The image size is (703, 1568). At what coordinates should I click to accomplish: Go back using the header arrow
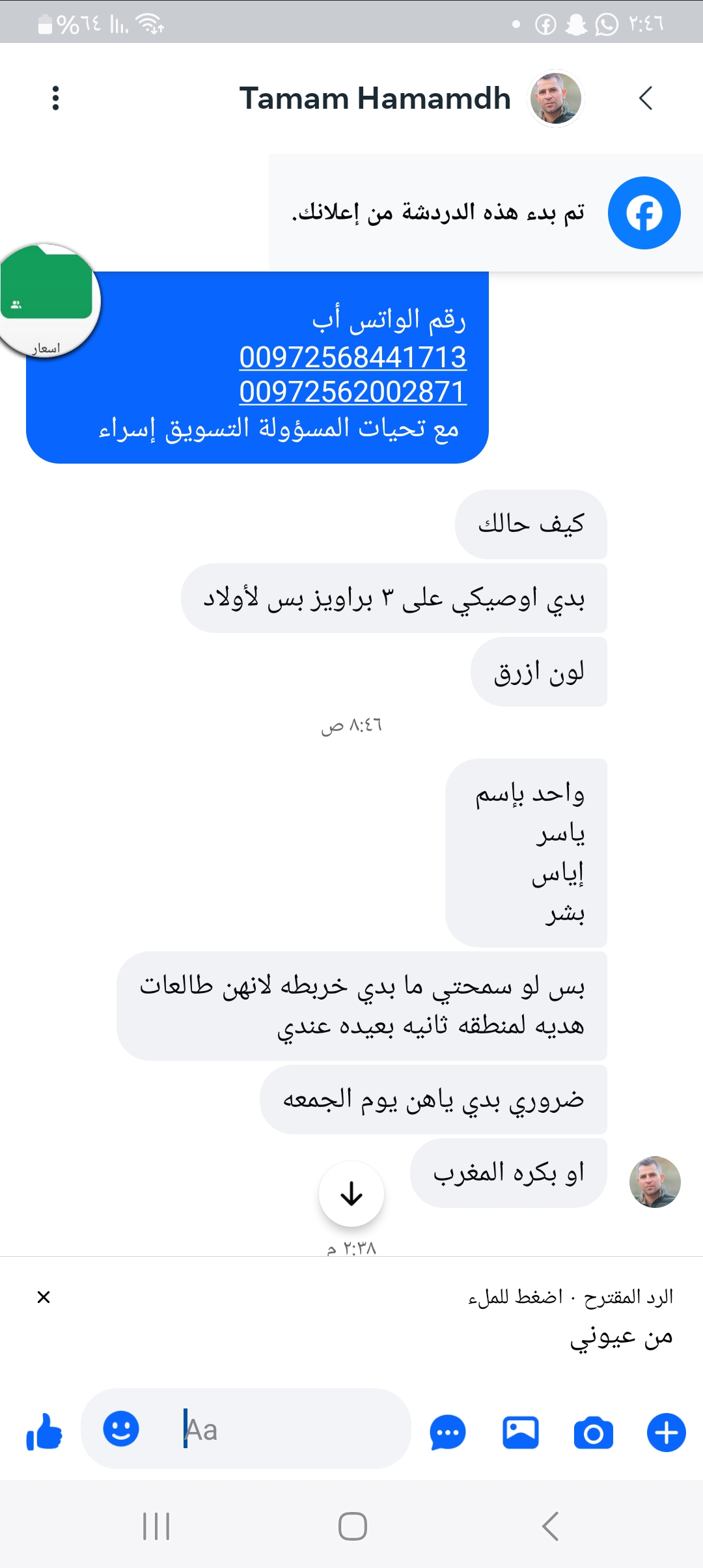coord(645,98)
